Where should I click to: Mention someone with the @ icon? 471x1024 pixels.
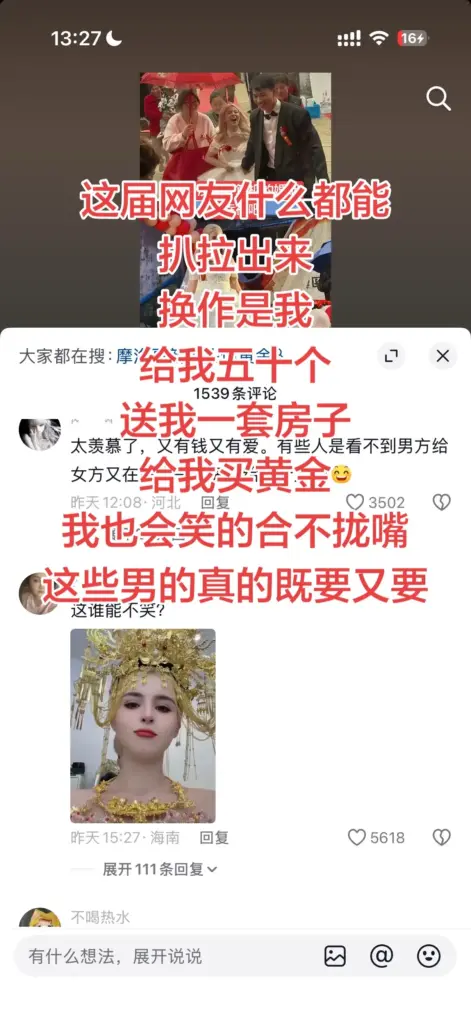[382, 957]
